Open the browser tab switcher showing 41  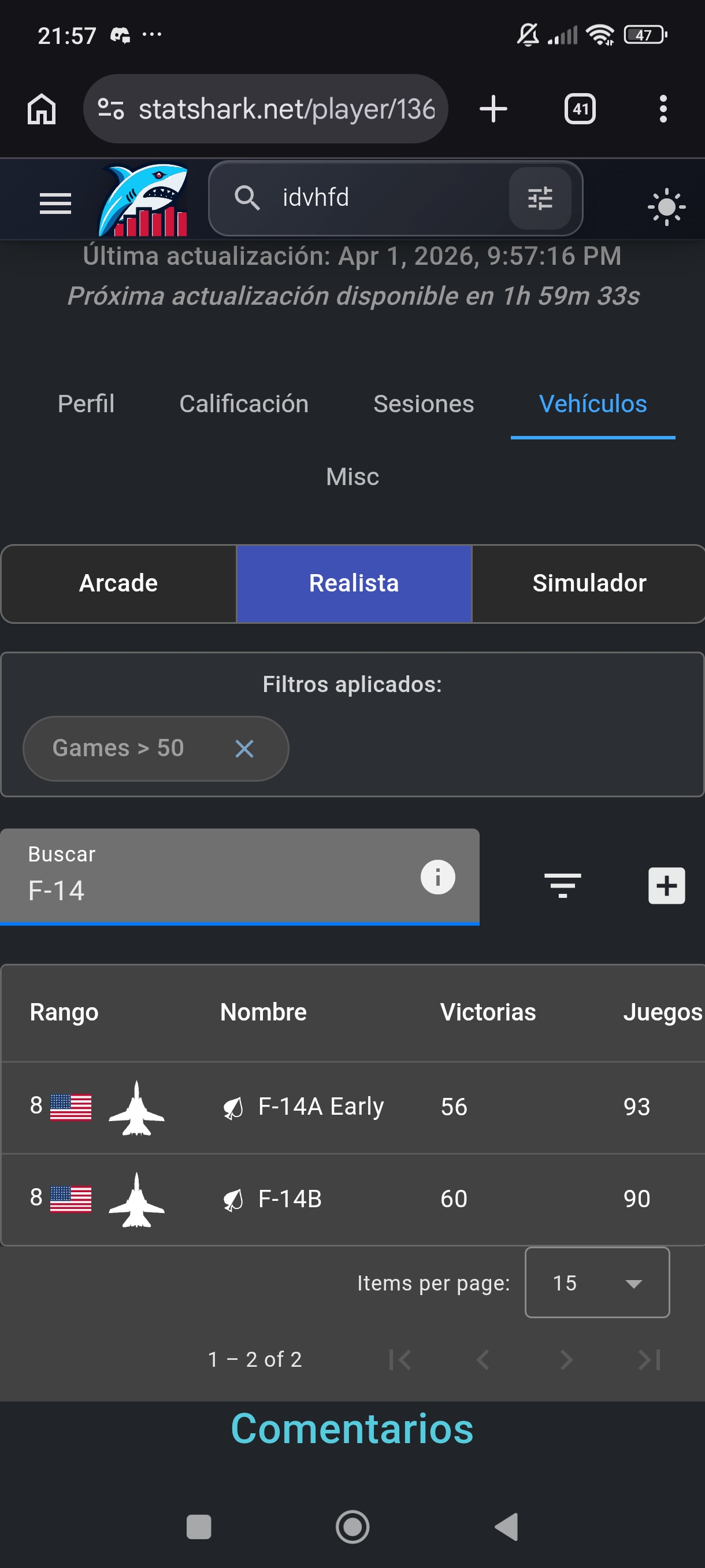[580, 109]
